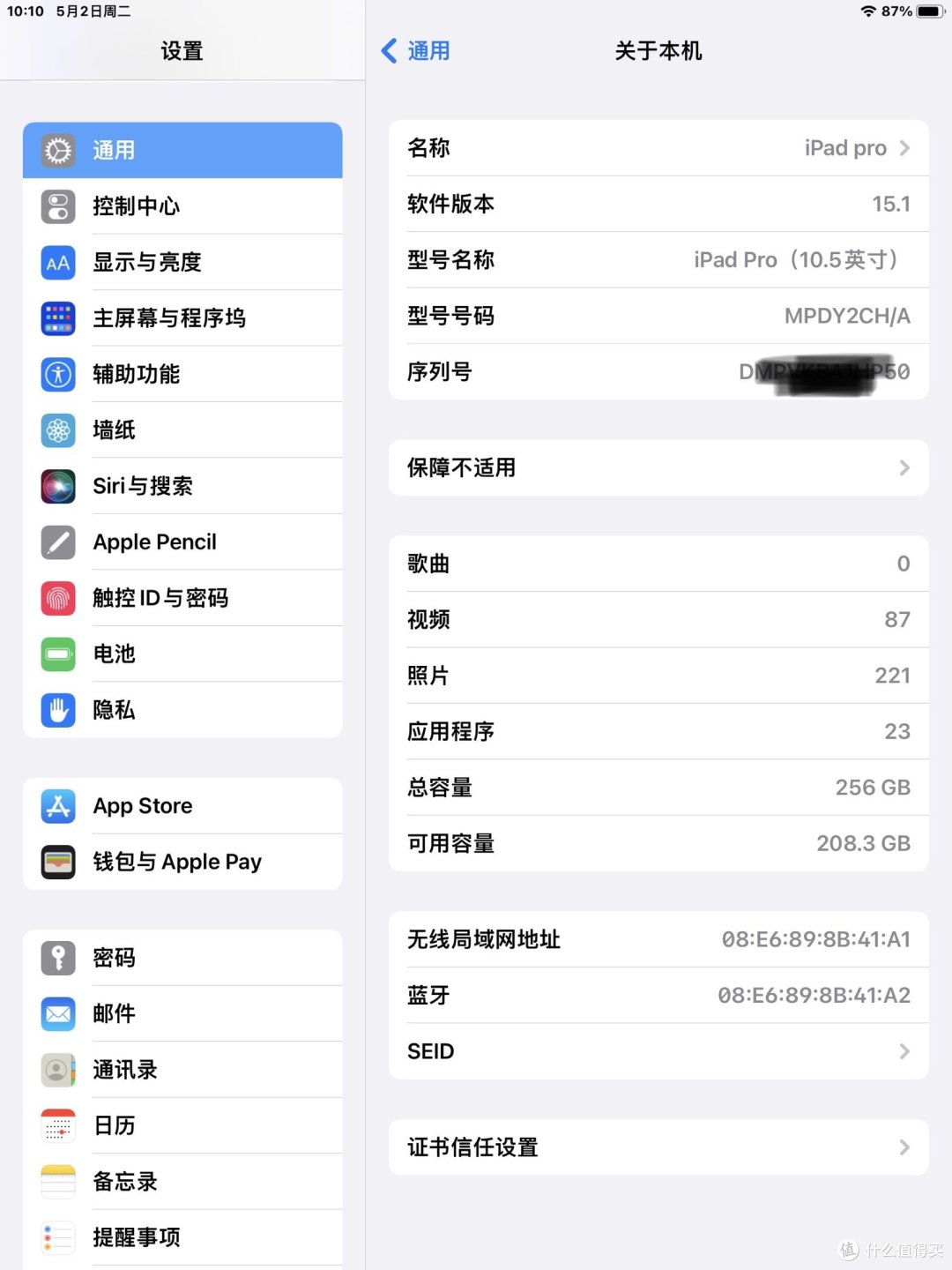
Task: Open 主屏幕与程序坞 settings
Action: coord(182,317)
